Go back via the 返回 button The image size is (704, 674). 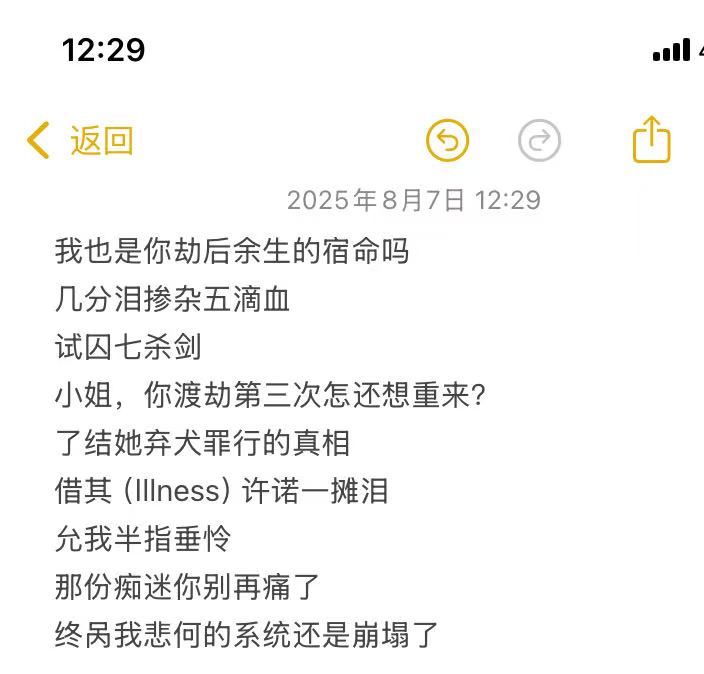[80, 141]
